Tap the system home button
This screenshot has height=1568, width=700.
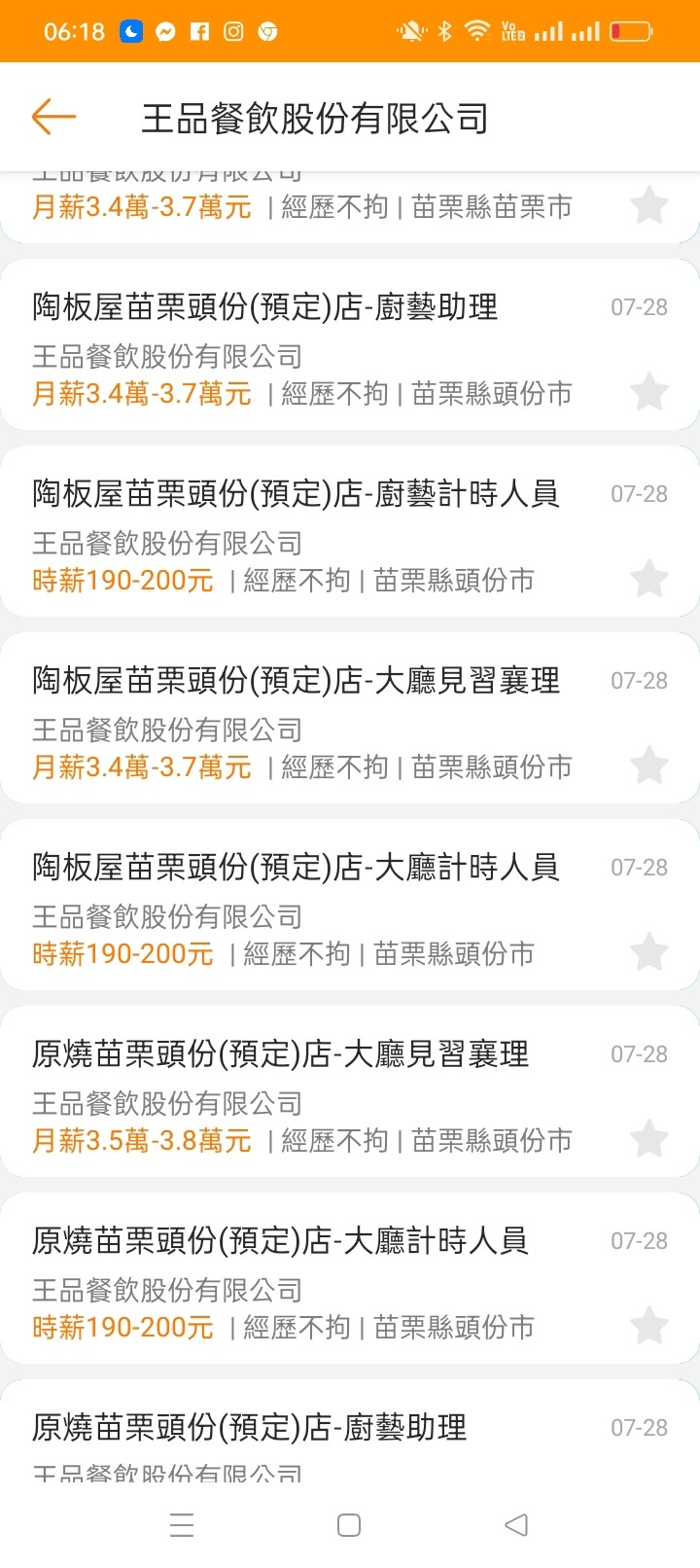(349, 1524)
